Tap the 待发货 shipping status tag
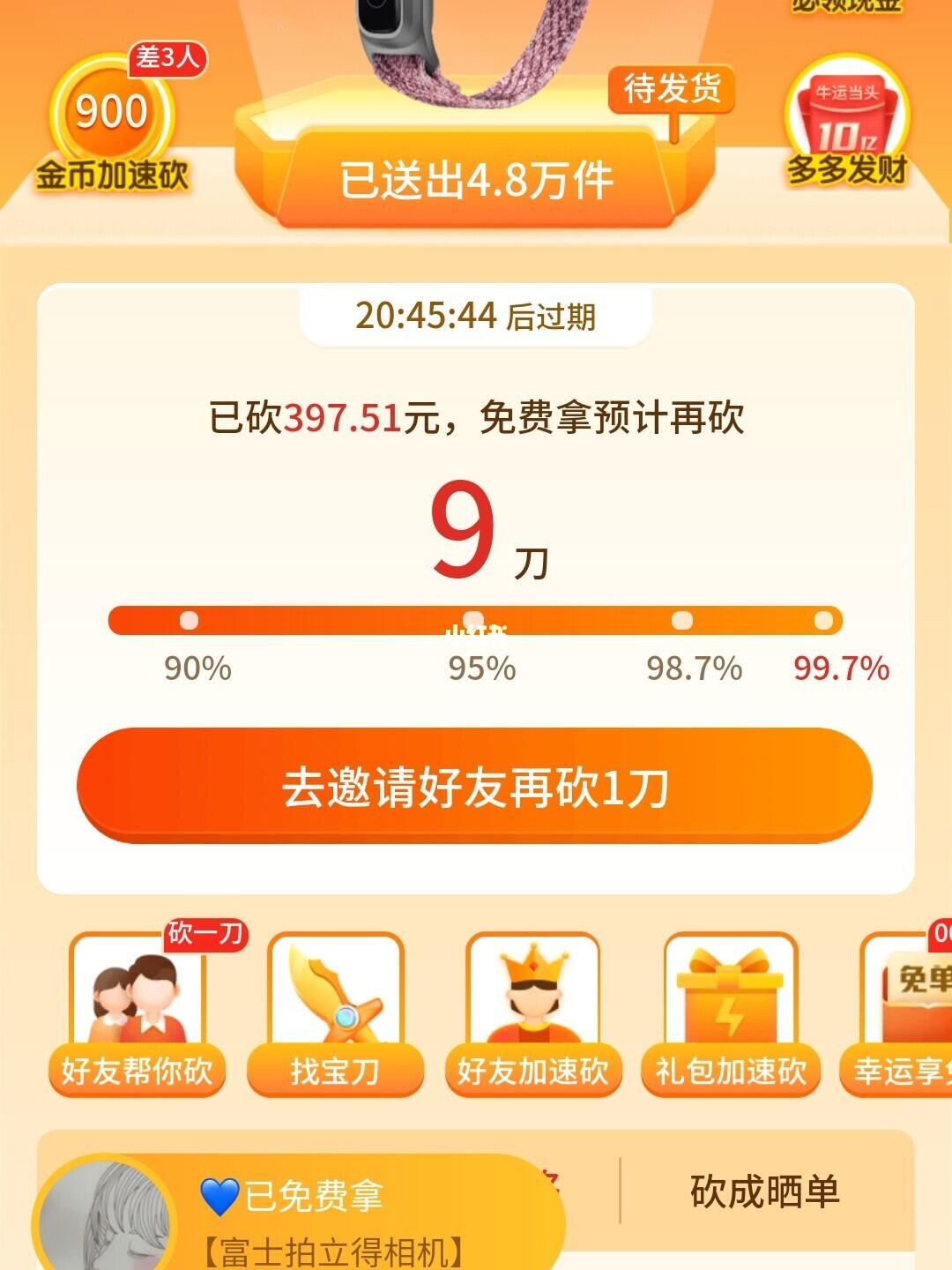 [x=673, y=88]
